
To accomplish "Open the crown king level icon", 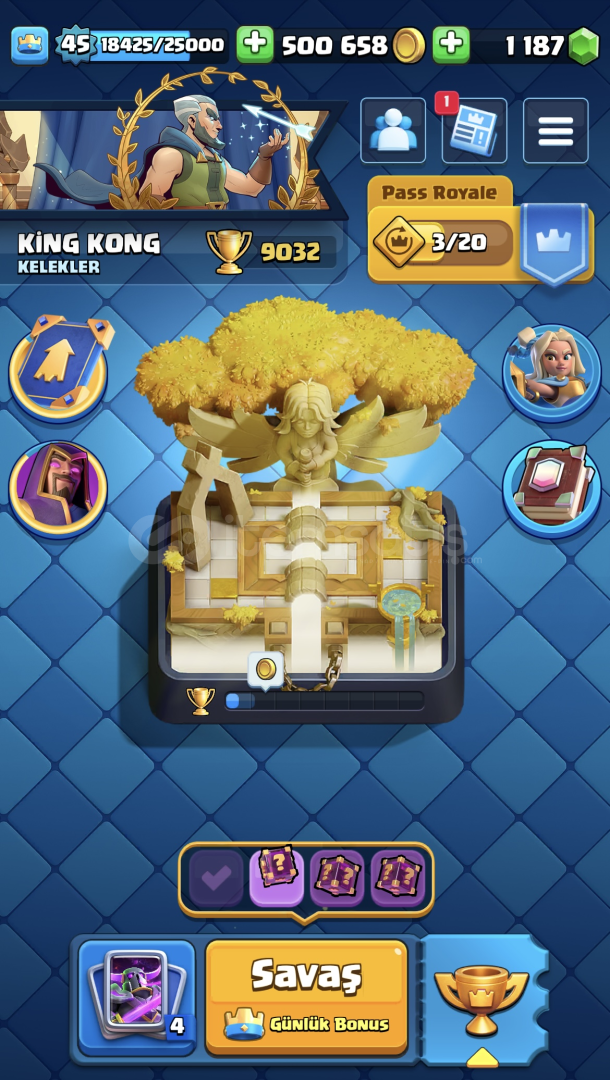I will pyautogui.click(x=30, y=45).
